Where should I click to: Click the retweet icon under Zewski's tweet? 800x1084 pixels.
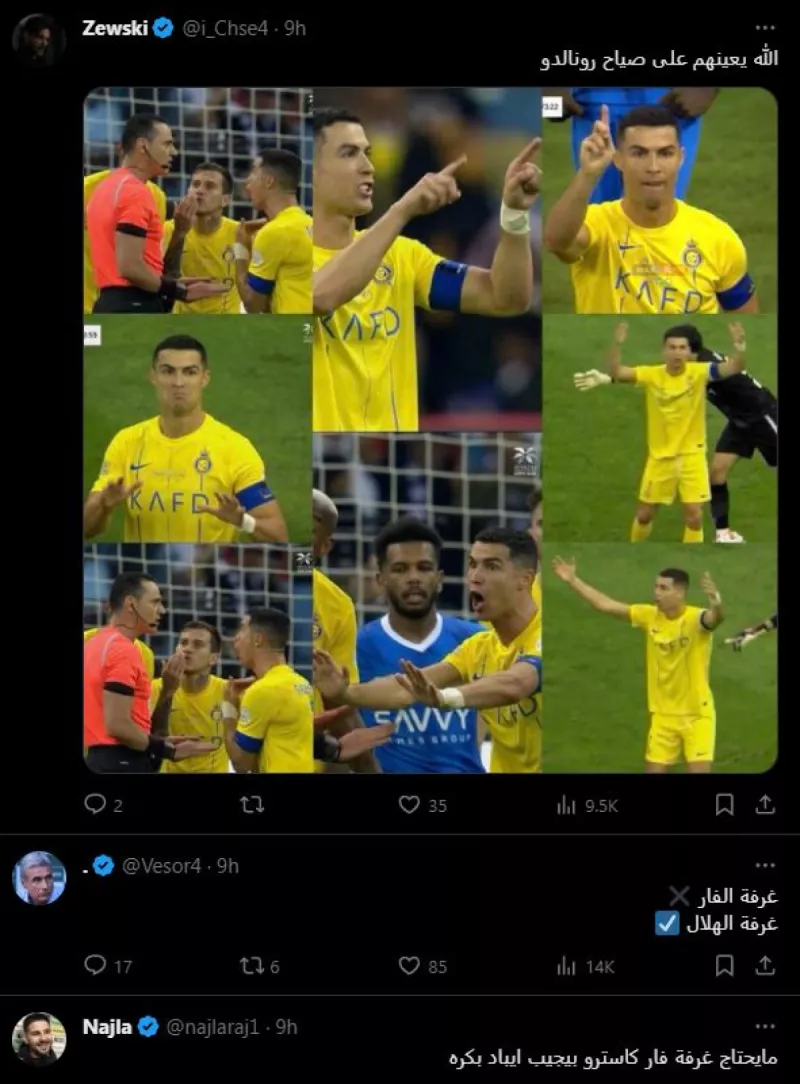pyautogui.click(x=253, y=803)
